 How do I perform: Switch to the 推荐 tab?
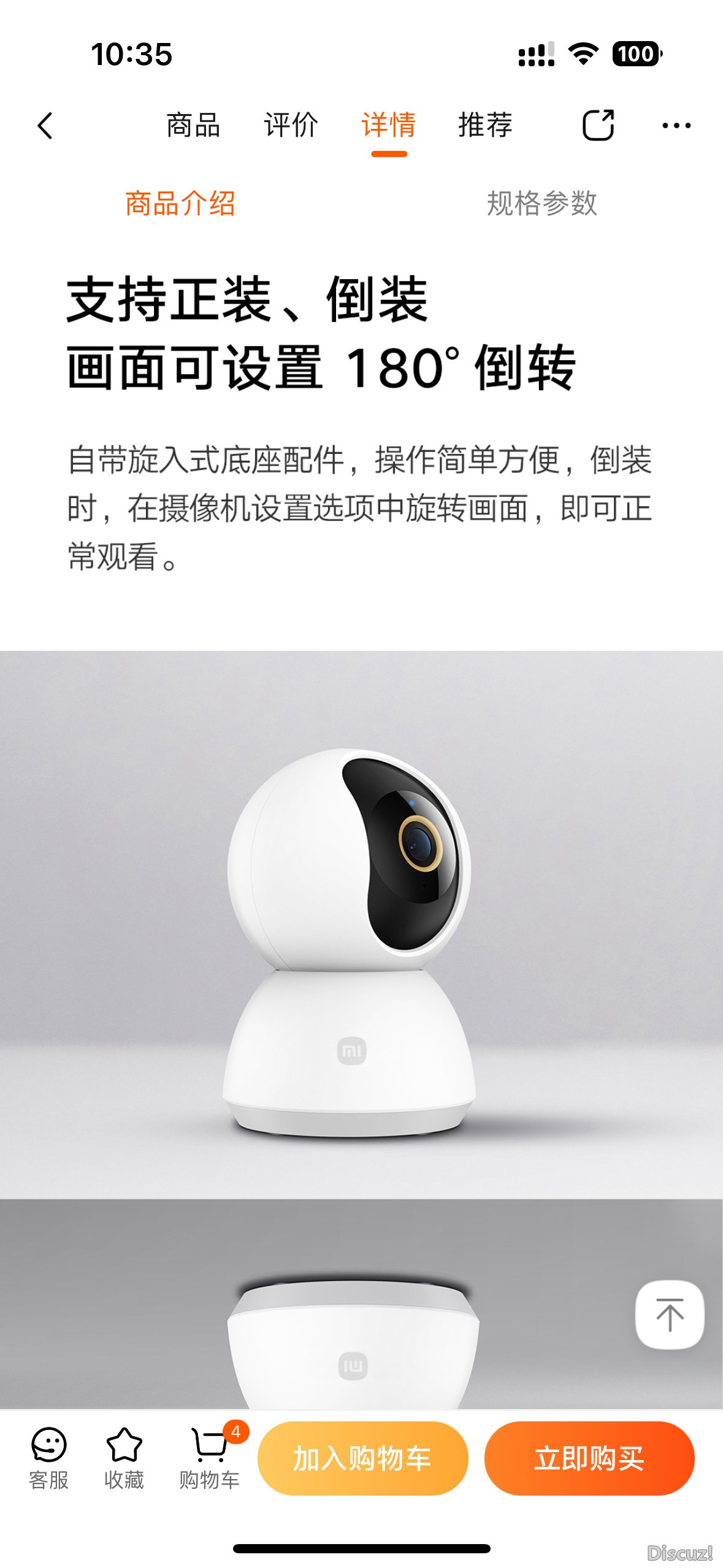[485, 126]
